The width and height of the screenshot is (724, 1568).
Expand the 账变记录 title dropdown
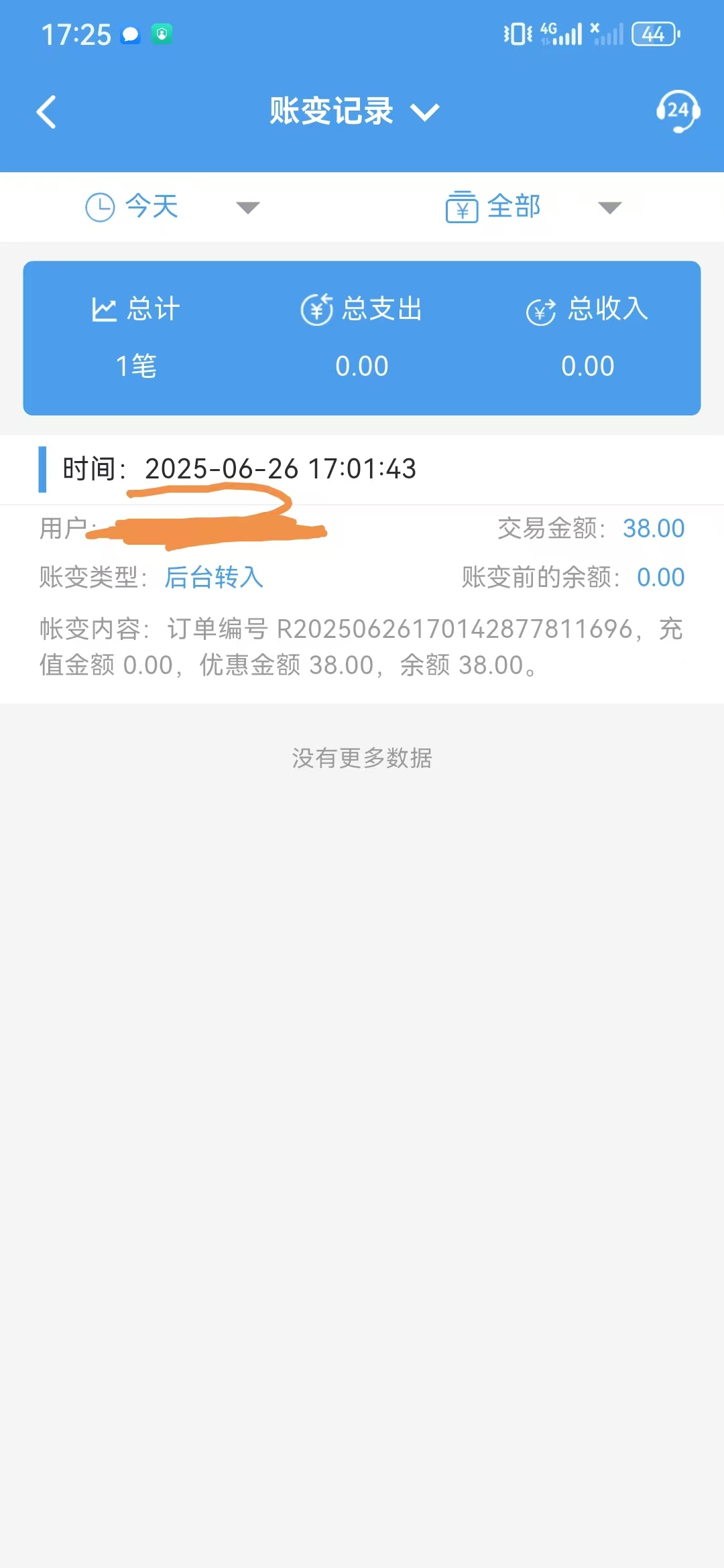coord(354,111)
